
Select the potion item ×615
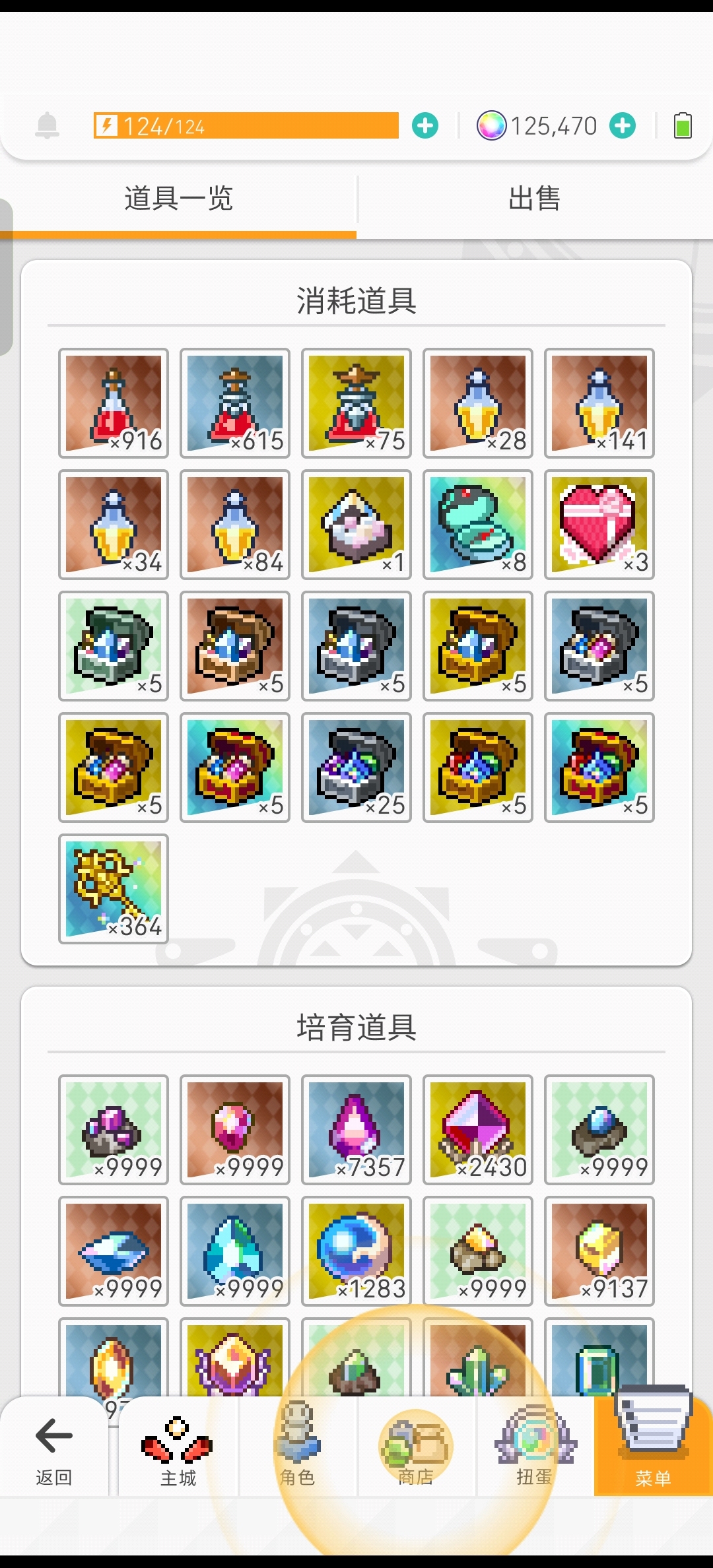pyautogui.click(x=235, y=403)
